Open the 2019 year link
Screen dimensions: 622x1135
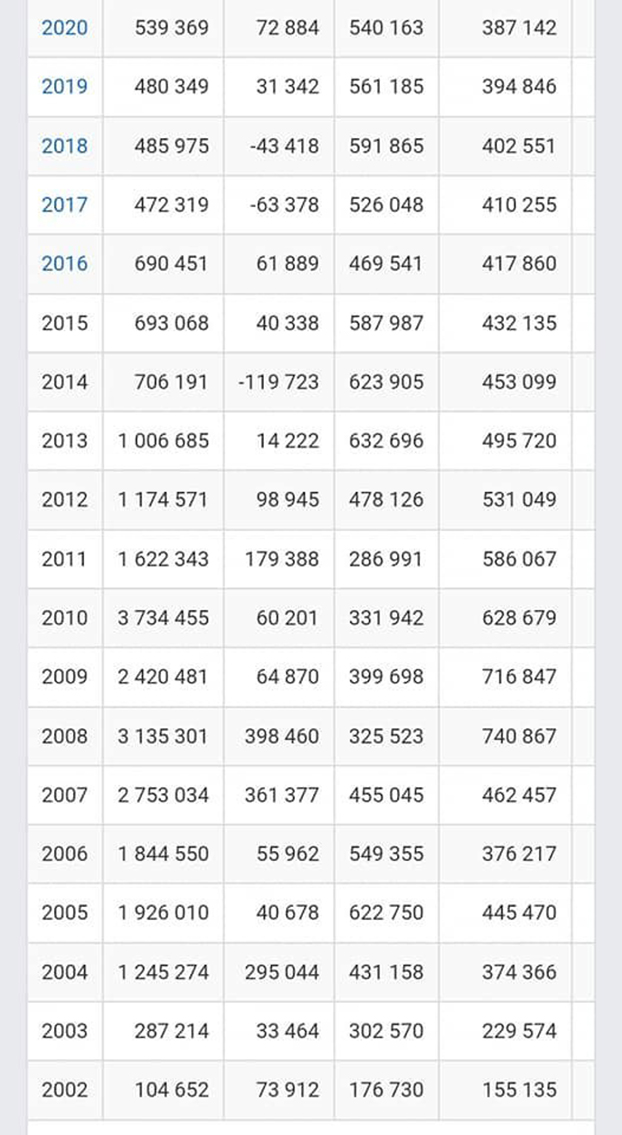click(x=64, y=86)
